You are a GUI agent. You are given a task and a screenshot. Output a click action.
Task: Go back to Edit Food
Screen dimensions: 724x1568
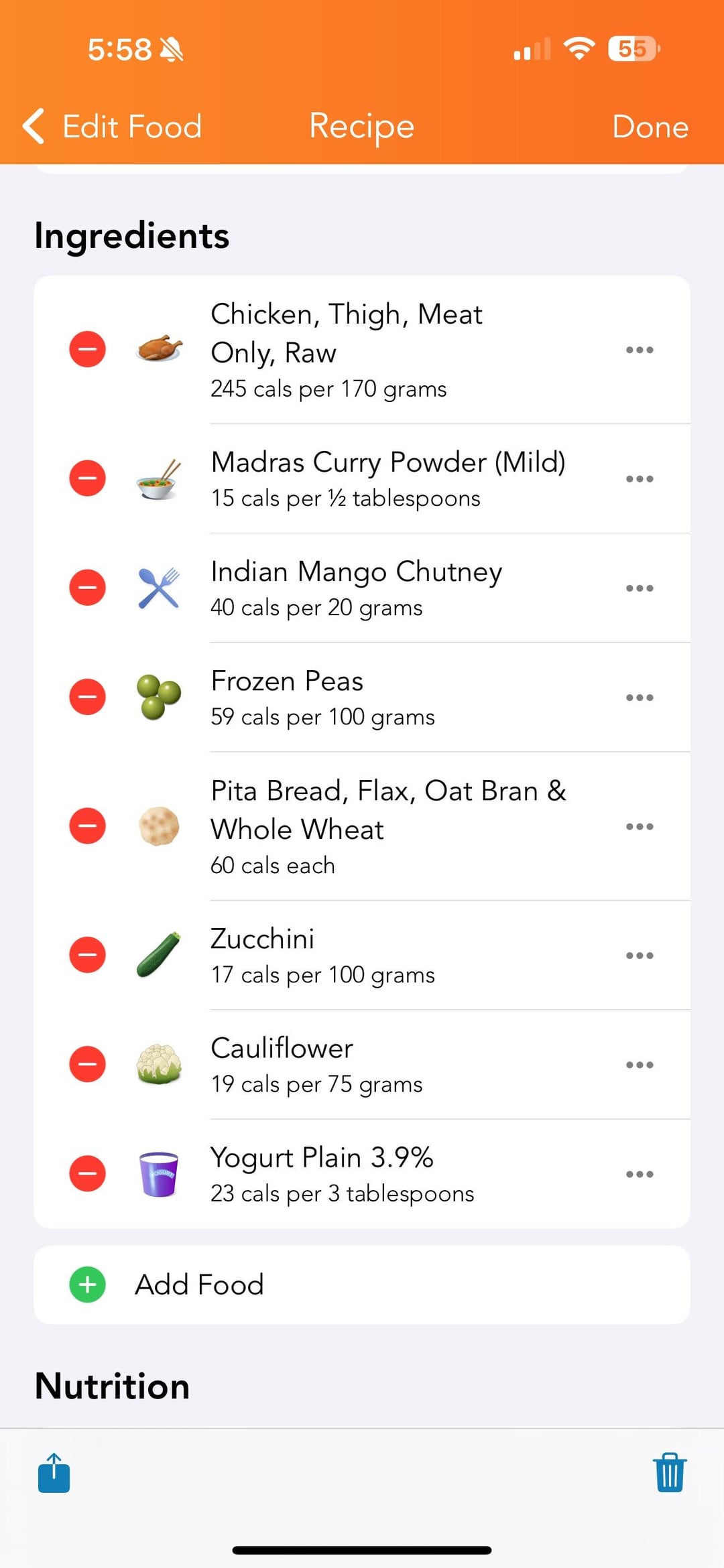pyautogui.click(x=112, y=126)
